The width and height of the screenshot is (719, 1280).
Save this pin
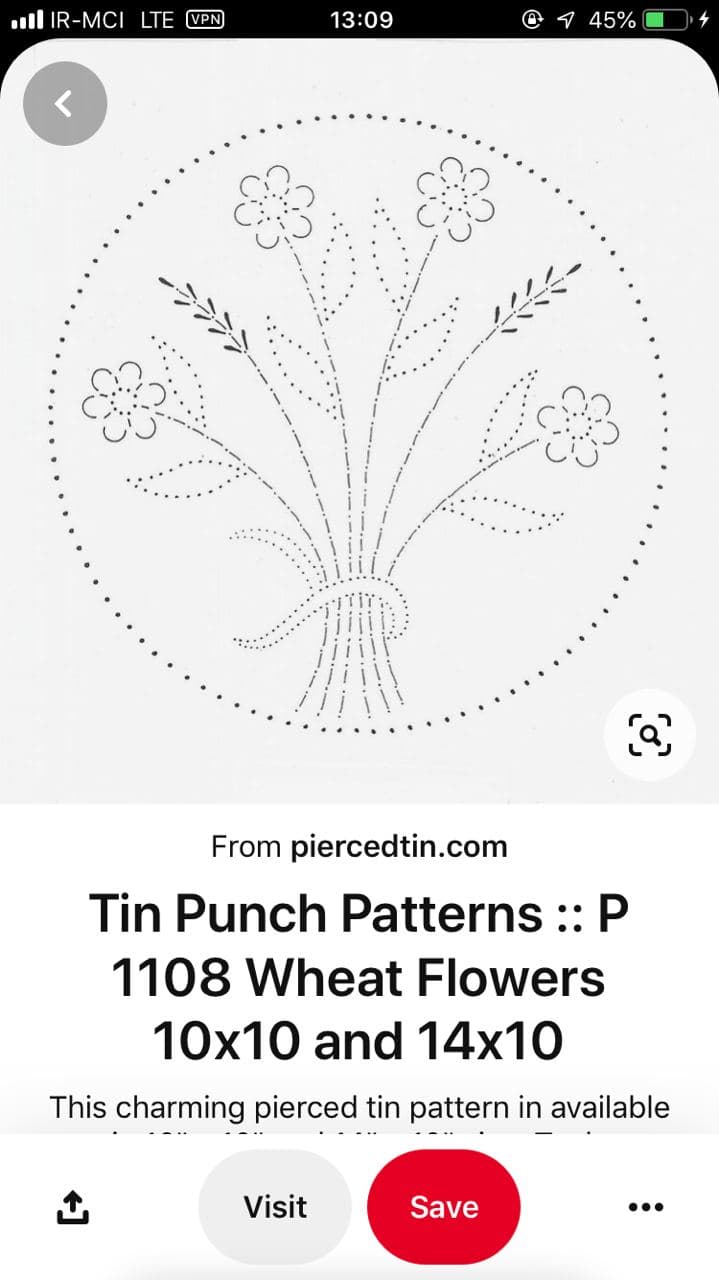coord(444,1207)
